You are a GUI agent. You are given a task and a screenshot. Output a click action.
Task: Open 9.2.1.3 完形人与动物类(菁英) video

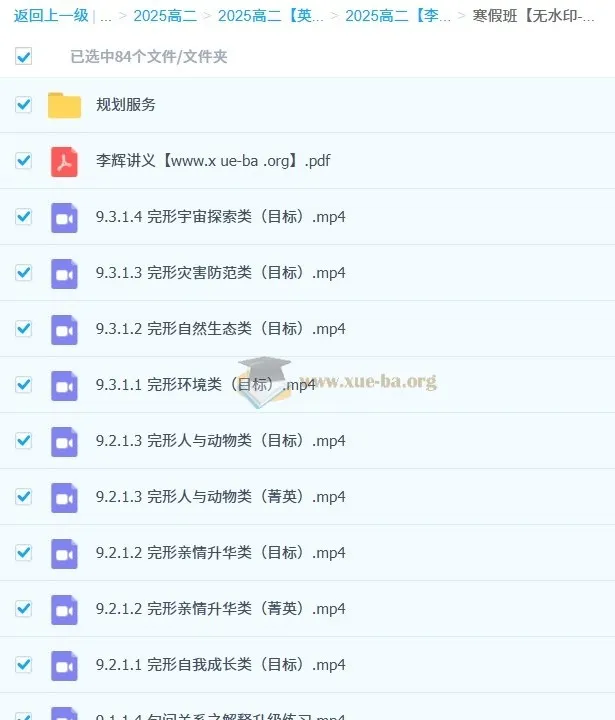click(220, 497)
